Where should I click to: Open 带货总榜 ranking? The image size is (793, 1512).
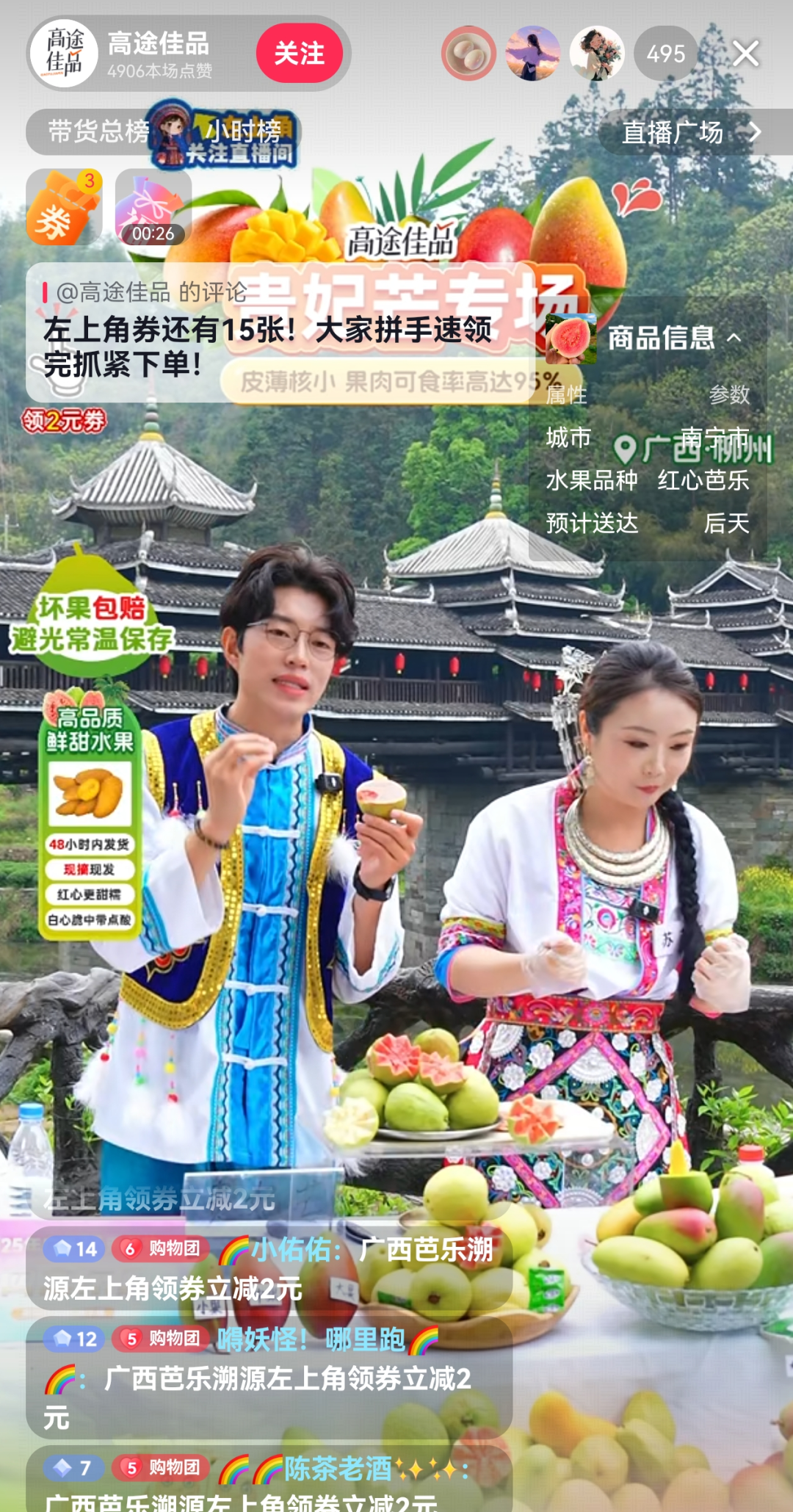(98, 132)
